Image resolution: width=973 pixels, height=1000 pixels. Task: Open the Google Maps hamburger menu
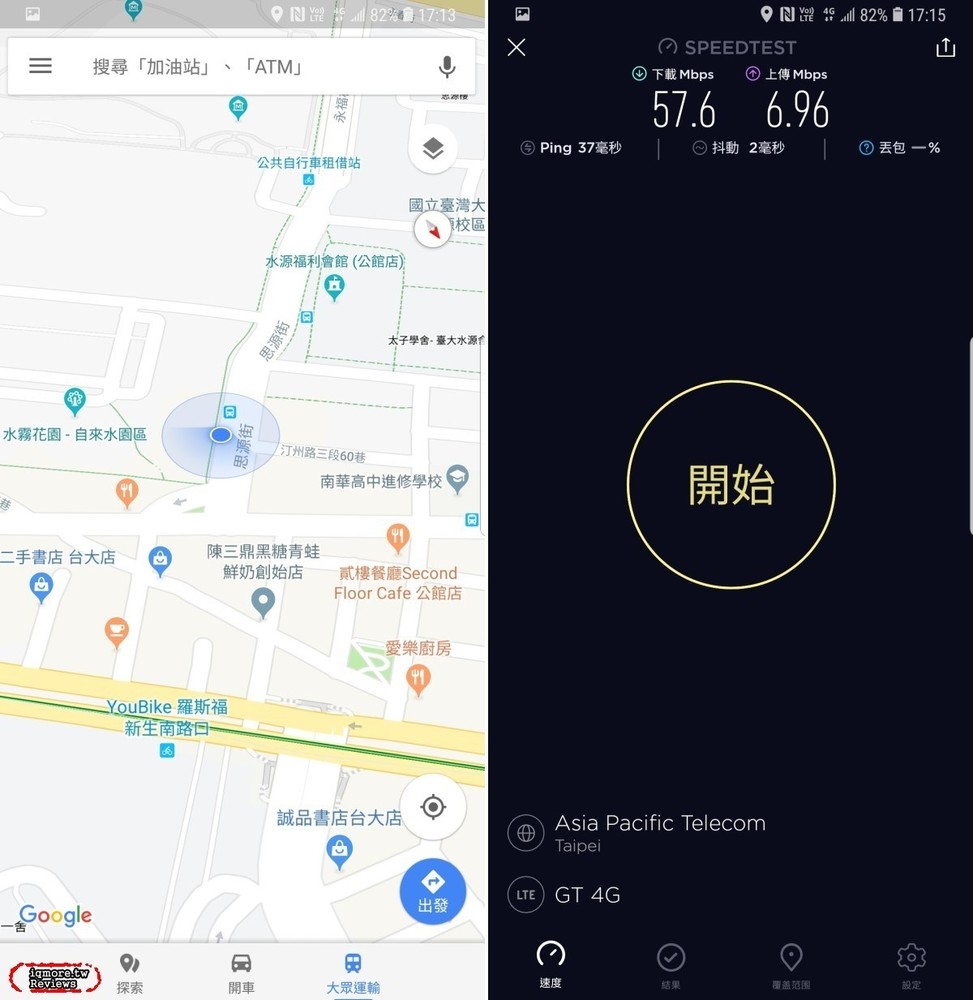click(x=40, y=66)
